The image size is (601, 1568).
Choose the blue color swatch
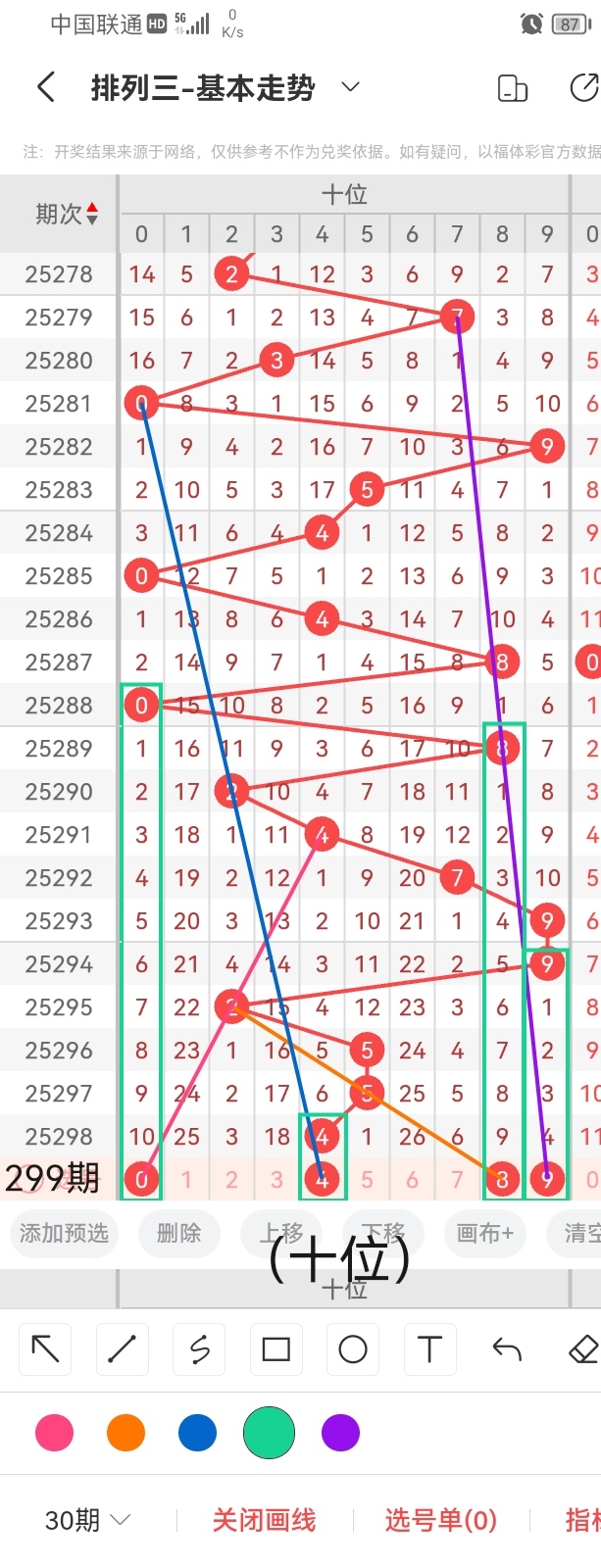tap(197, 1433)
